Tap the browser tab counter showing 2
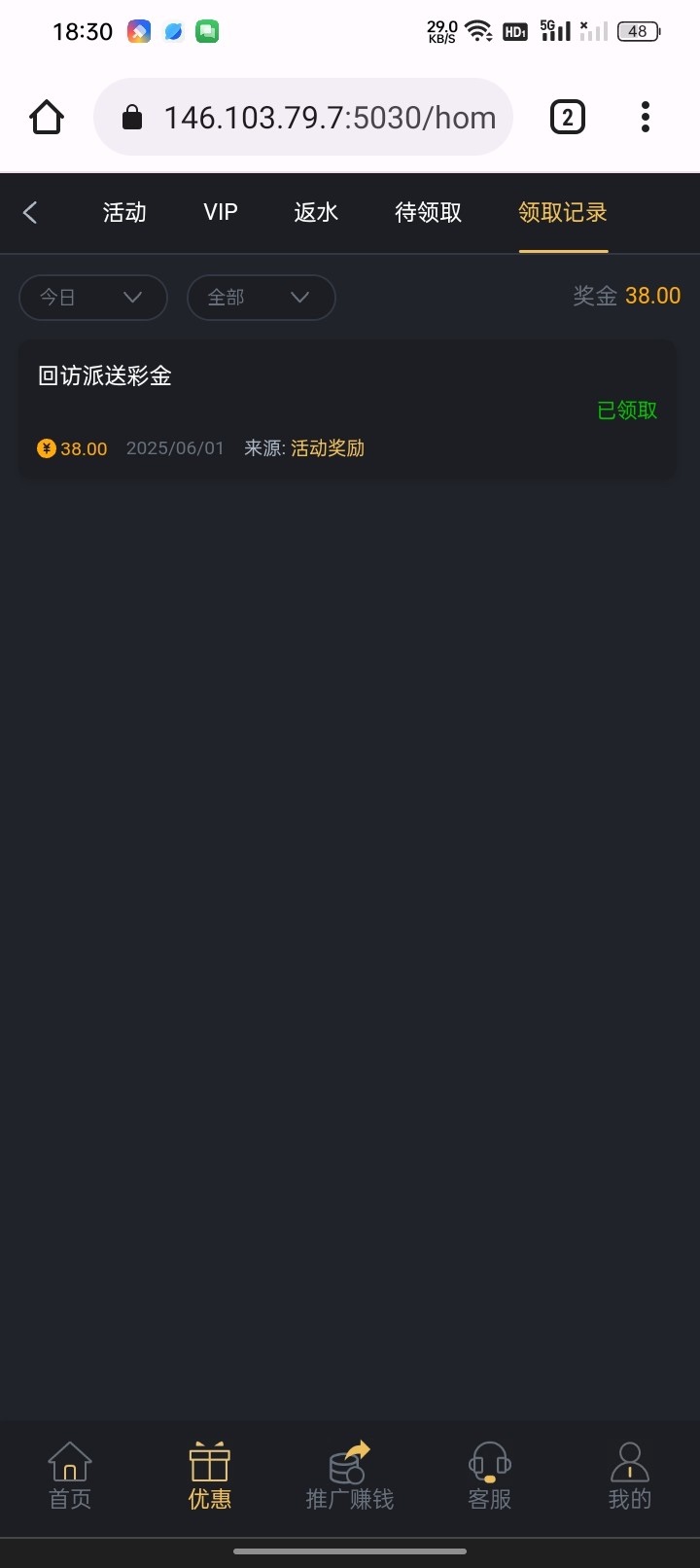Viewport: 700px width, 1568px height. [567, 116]
